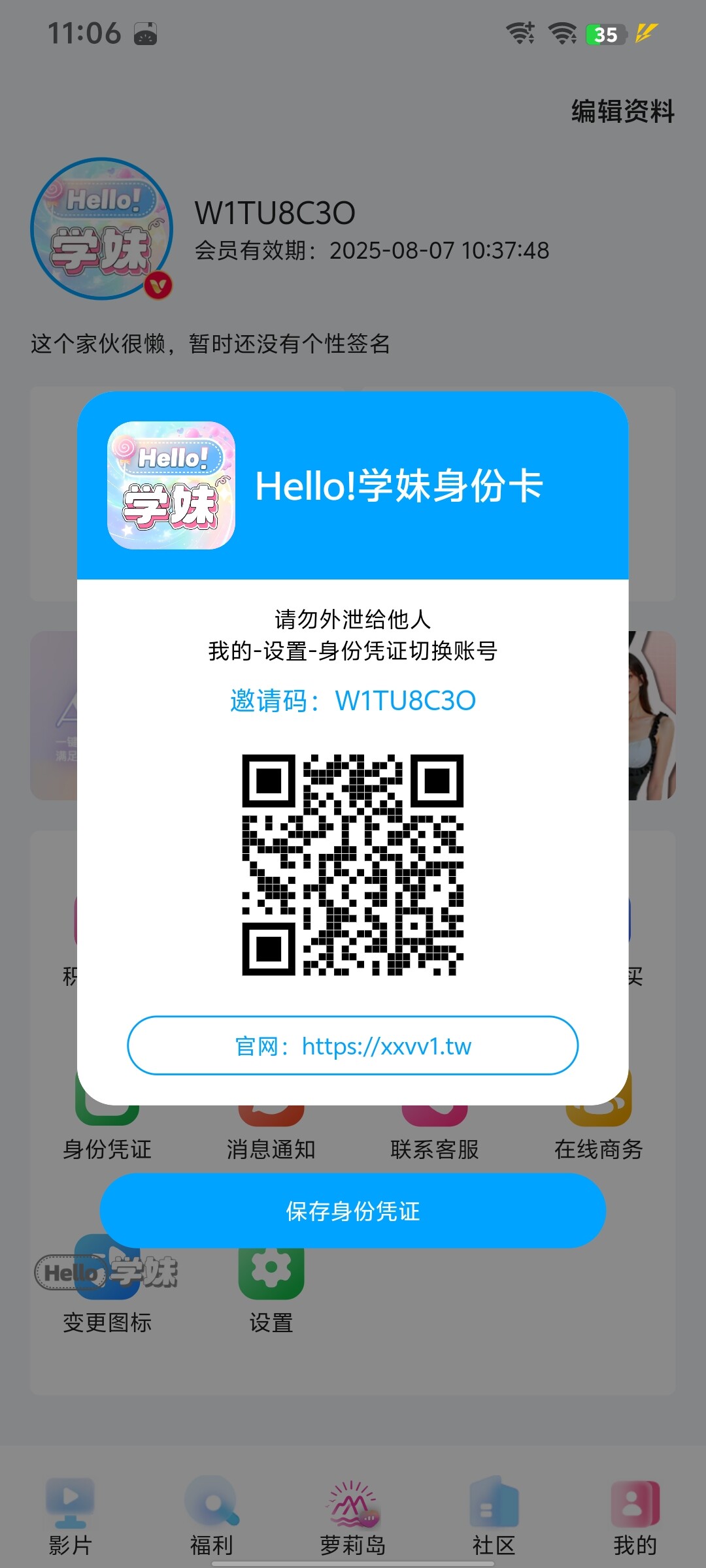706x1568 pixels.
Task: Open the official website link xxvv1.tw
Action: [353, 1046]
